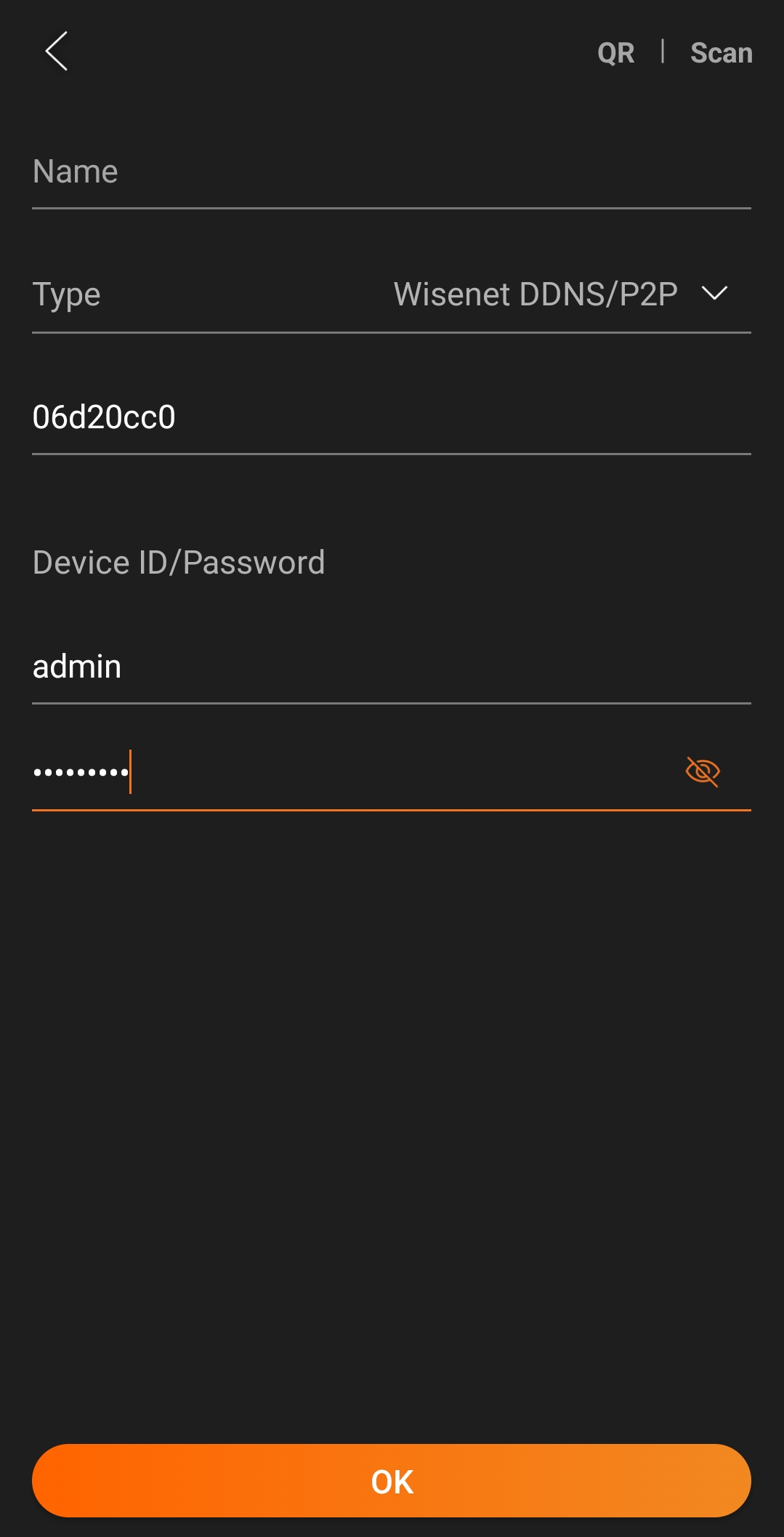Image resolution: width=784 pixels, height=1537 pixels.
Task: Expand the Type dropdown showing Wisenet DDNS/P2P
Action: tap(560, 294)
